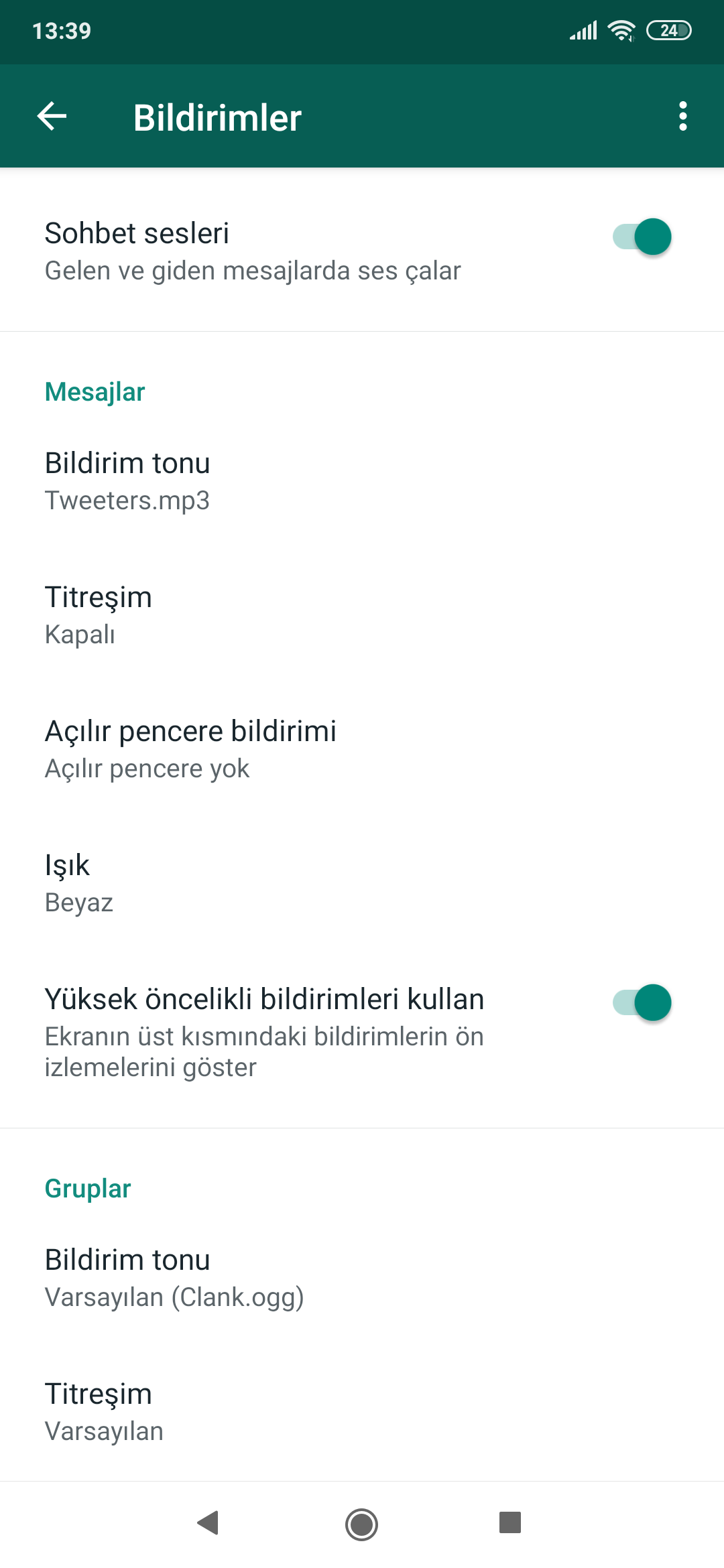
Task: Select the Işık color setting
Action: coord(362,883)
